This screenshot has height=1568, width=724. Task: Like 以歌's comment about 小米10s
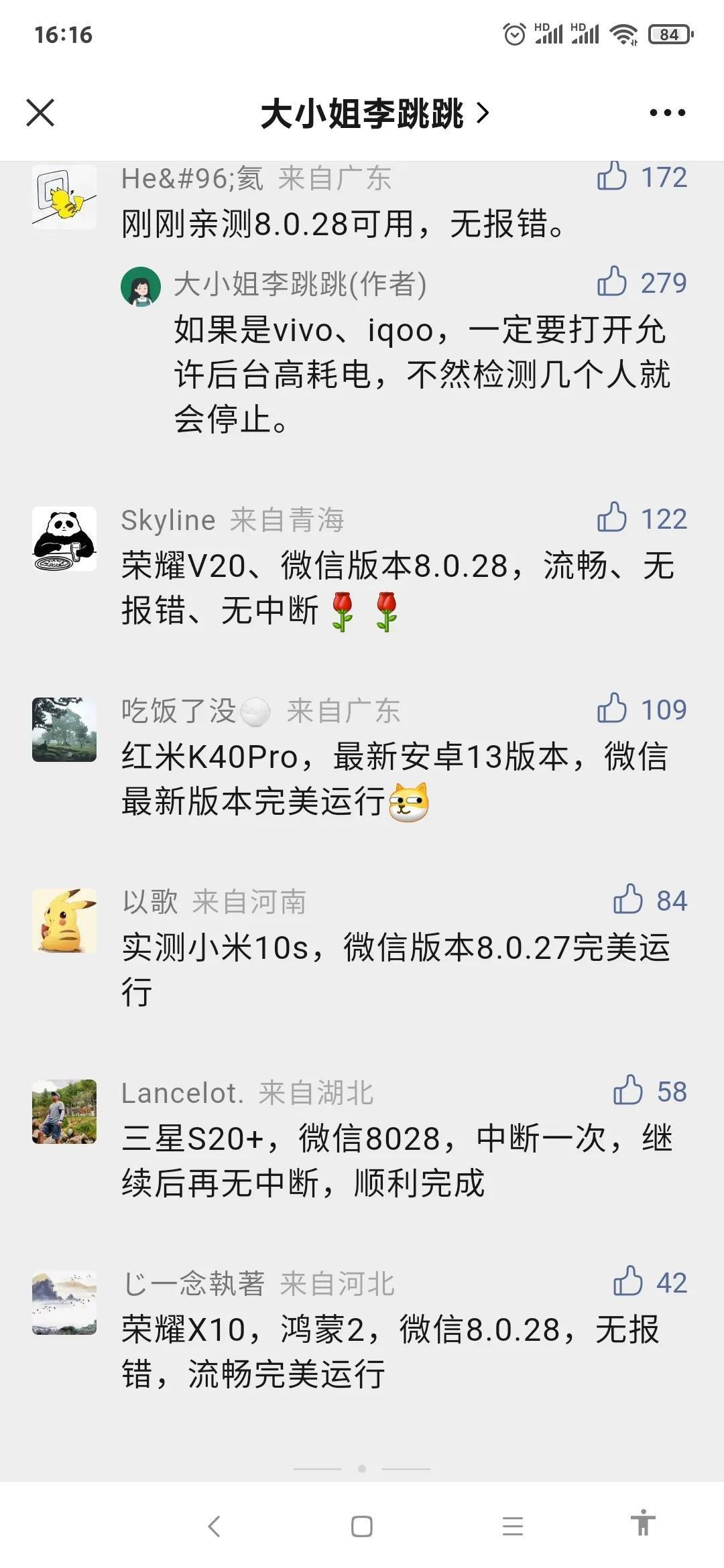pyautogui.click(x=628, y=900)
